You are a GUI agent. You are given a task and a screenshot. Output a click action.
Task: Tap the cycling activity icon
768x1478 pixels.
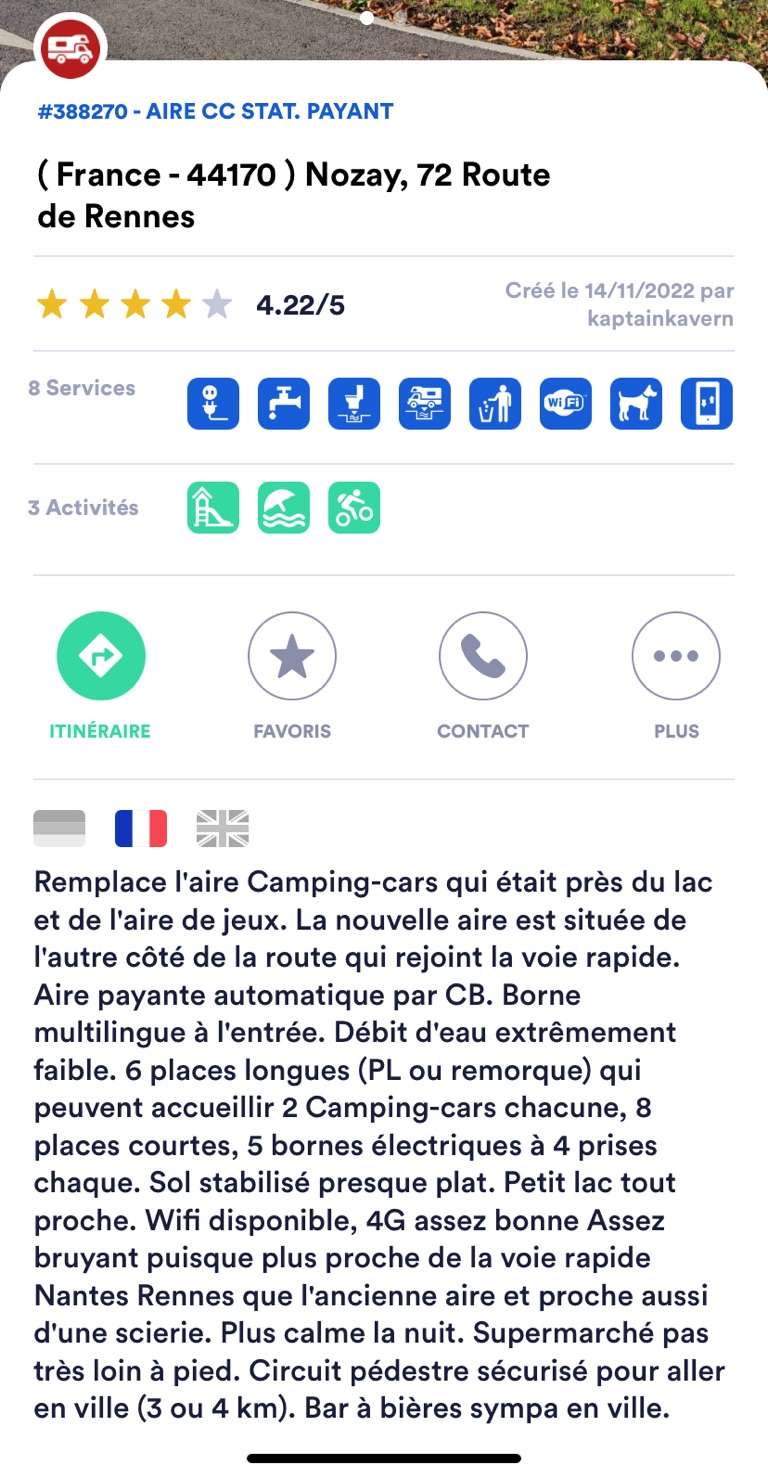[x=354, y=507]
